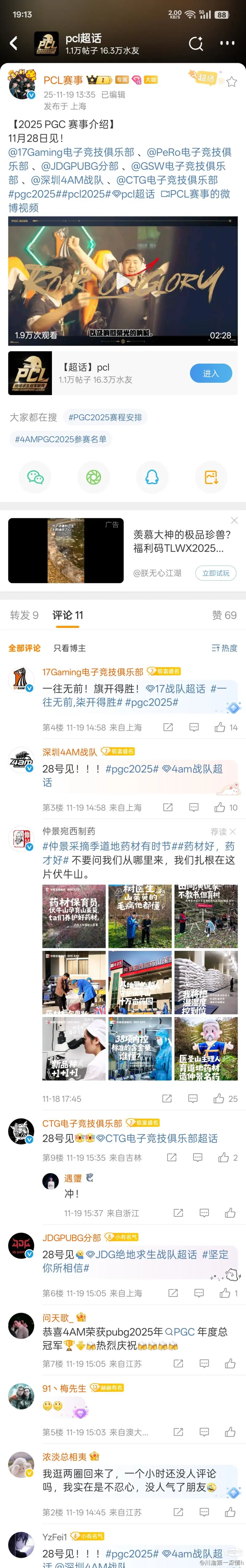Open the overflow menu in the header
The image size is (246, 1568).
[227, 43]
